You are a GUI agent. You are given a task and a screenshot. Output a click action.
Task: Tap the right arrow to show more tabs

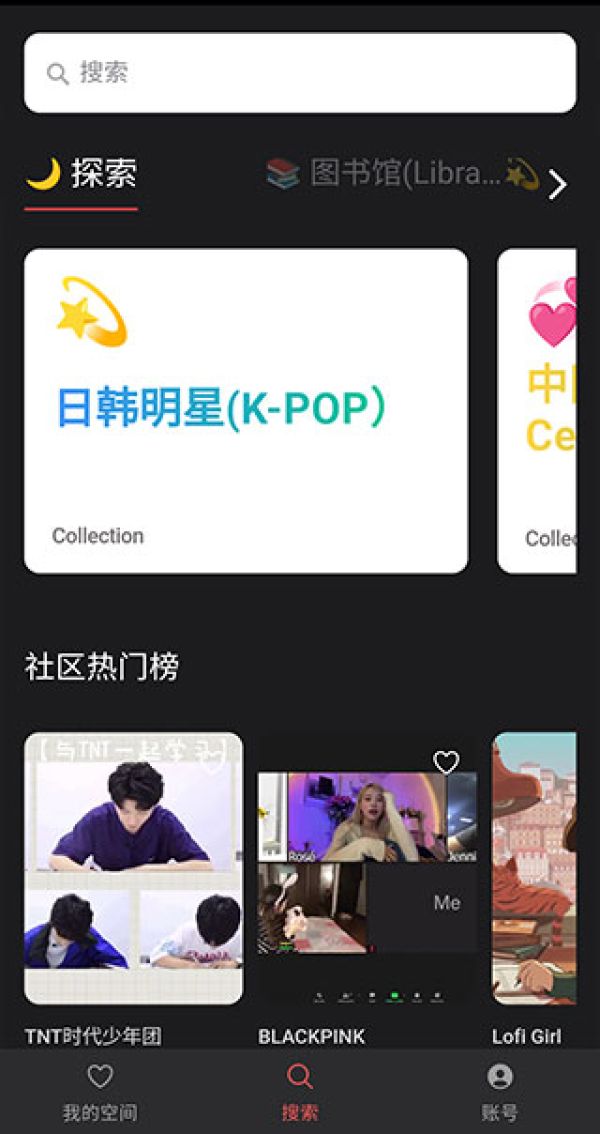tap(558, 185)
